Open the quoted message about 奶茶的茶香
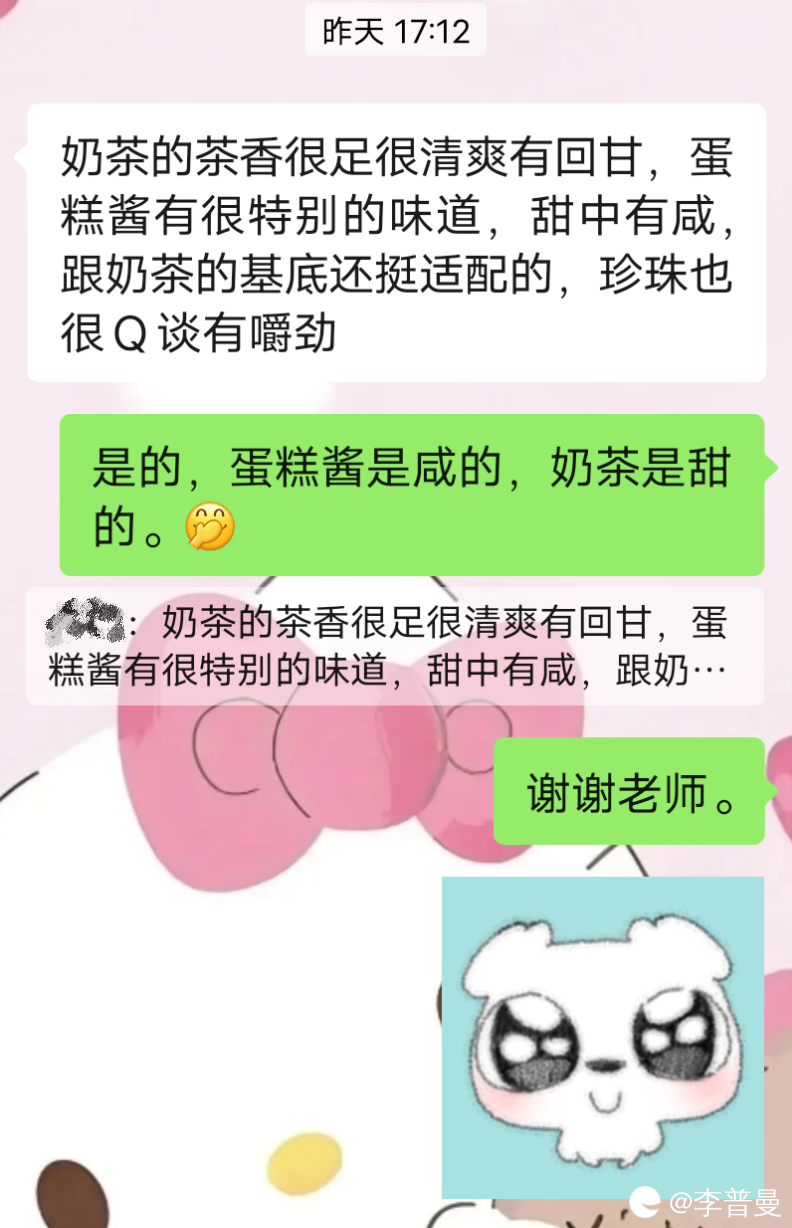Image resolution: width=792 pixels, height=1228 pixels. (395, 646)
